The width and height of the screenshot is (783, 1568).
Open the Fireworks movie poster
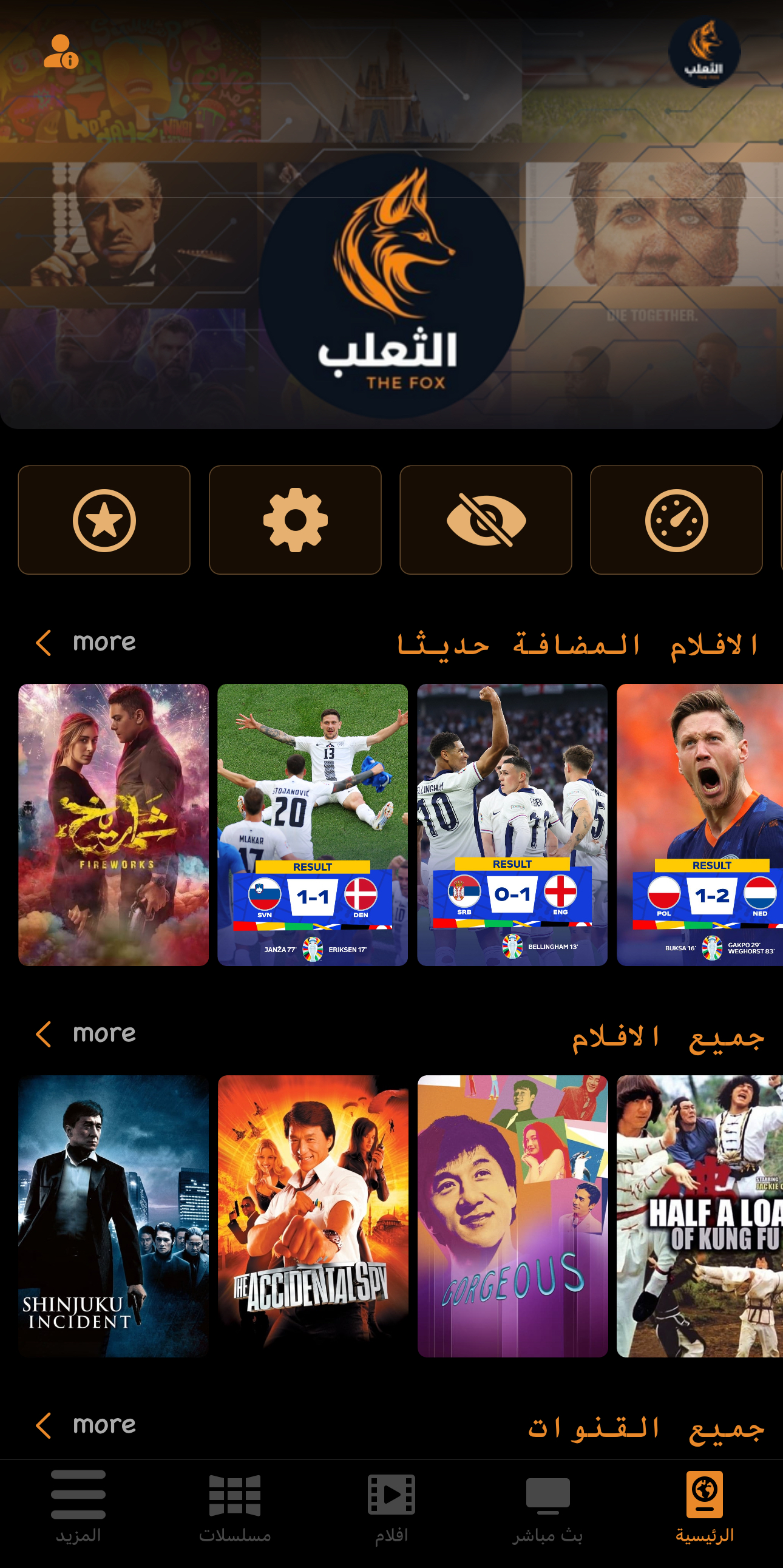click(114, 824)
